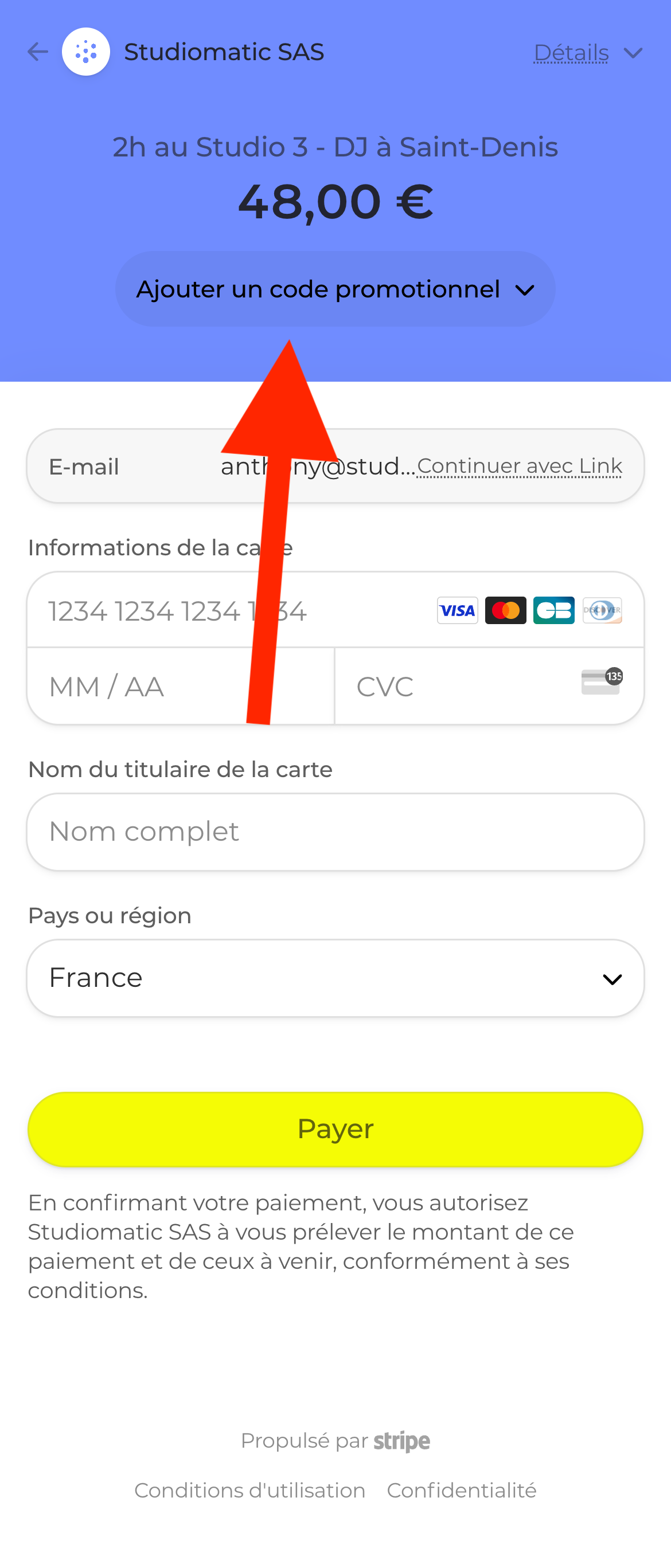Click the Stripe logo at the bottom
The width and height of the screenshot is (671, 1568).
click(x=401, y=1440)
